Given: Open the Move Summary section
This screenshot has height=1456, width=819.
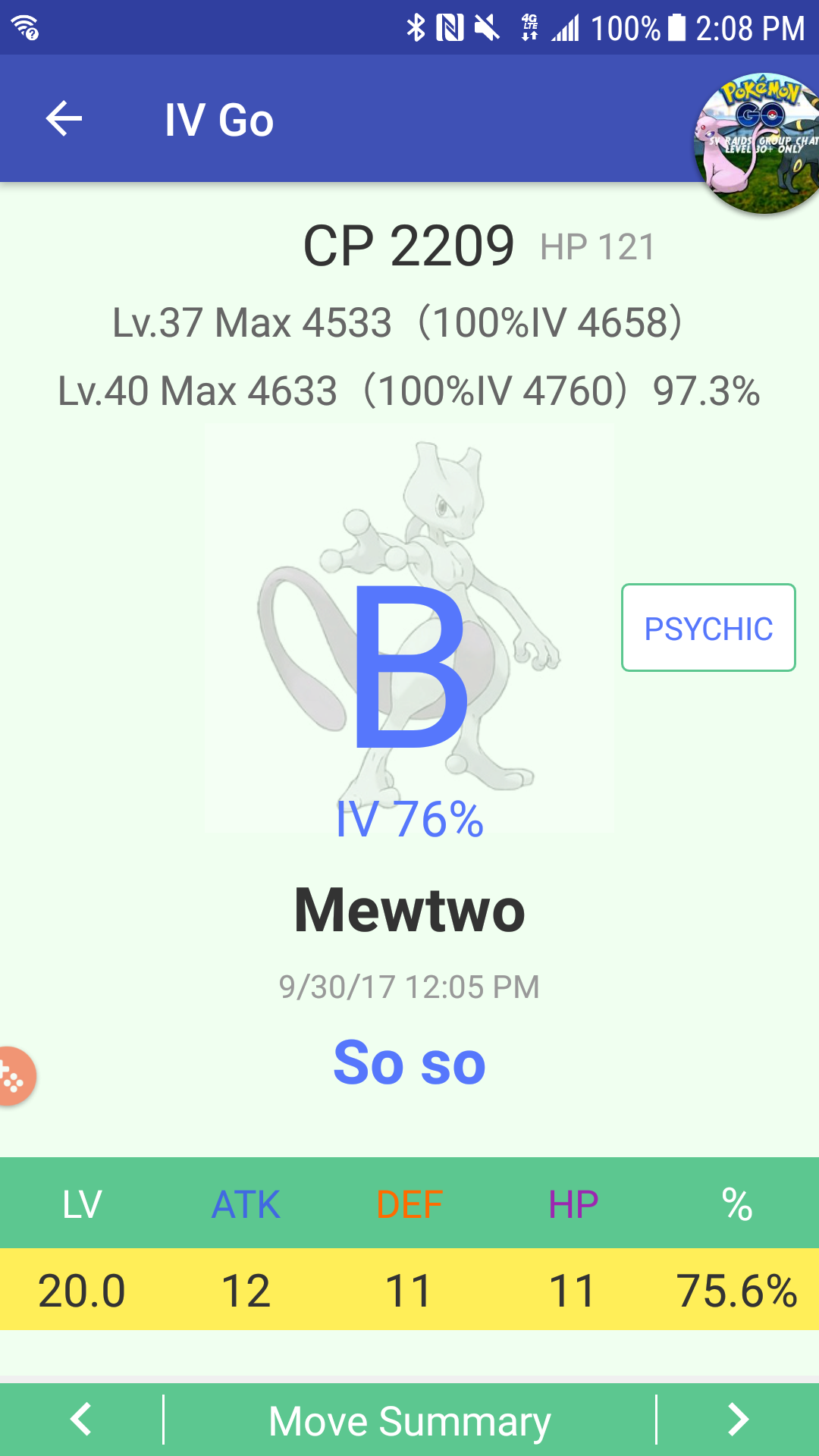Looking at the screenshot, I should pyautogui.click(x=409, y=1420).
